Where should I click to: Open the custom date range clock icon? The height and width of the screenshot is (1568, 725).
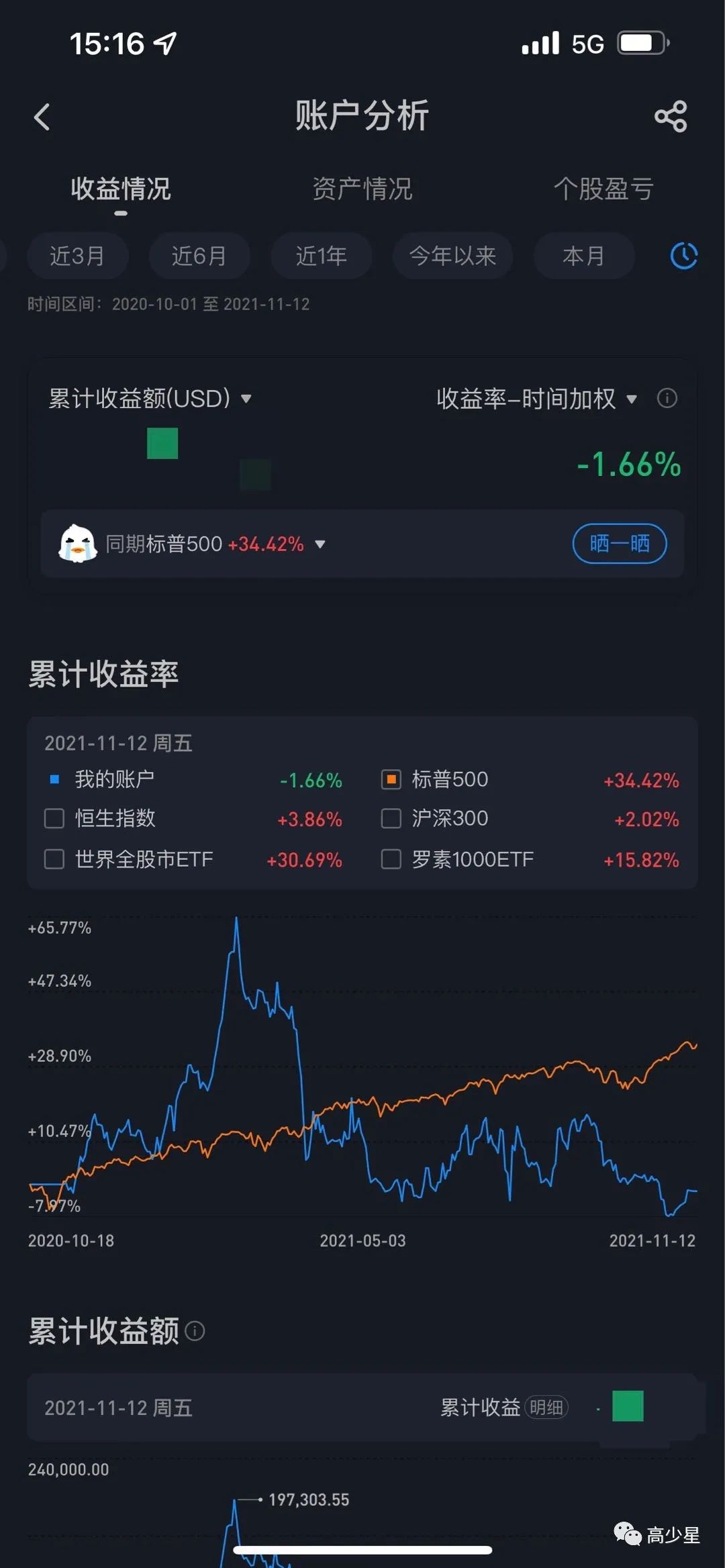[x=684, y=256]
